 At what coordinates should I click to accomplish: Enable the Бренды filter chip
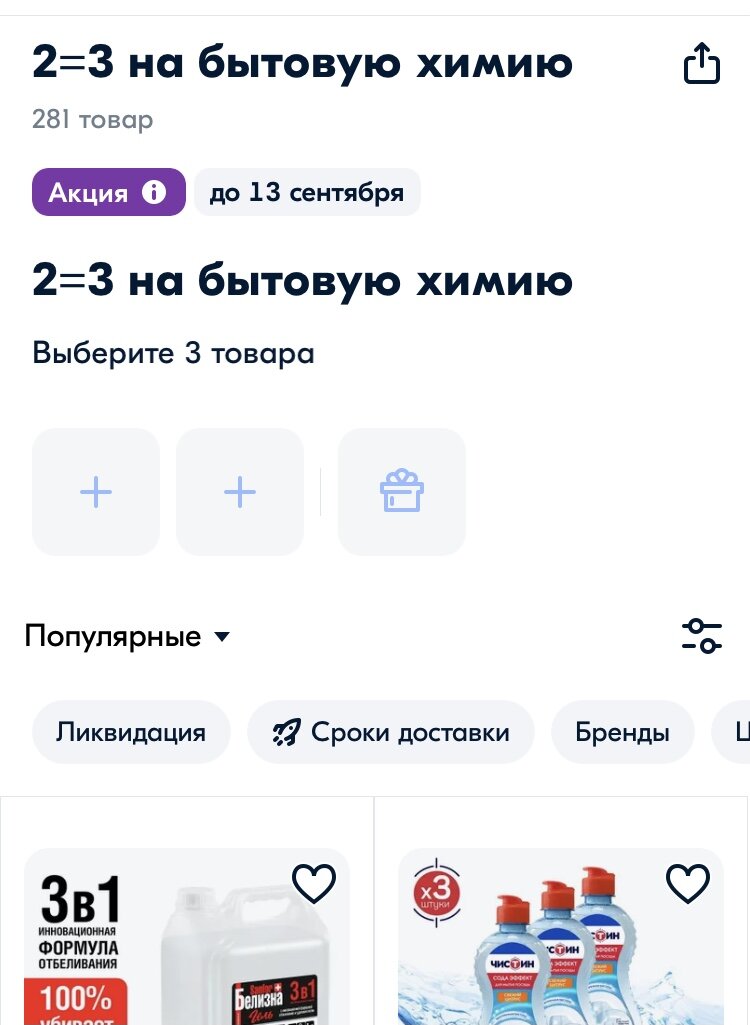(x=623, y=731)
